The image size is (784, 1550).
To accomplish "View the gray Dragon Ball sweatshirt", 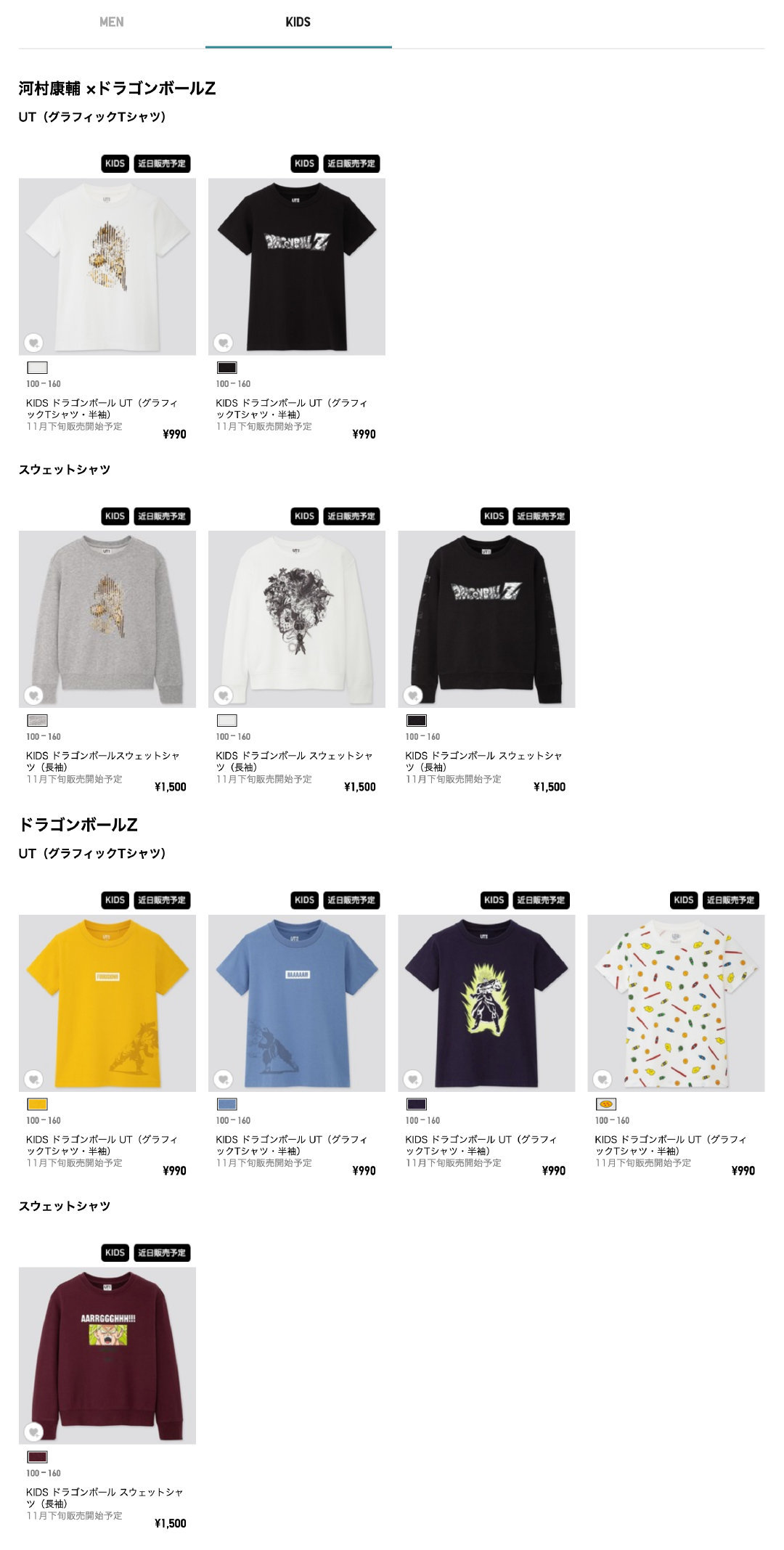I will click(107, 619).
